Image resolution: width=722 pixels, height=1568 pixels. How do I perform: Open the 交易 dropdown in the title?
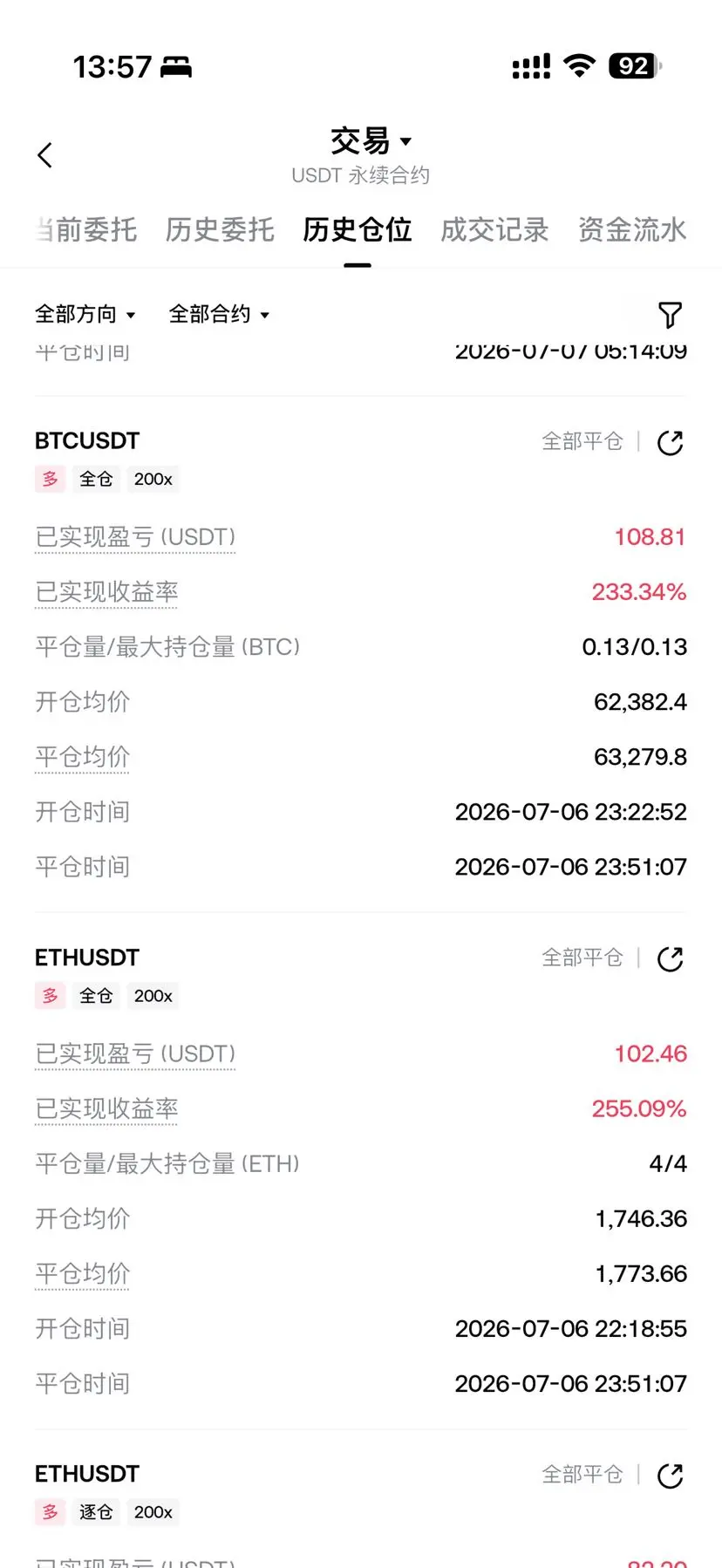coord(371,140)
